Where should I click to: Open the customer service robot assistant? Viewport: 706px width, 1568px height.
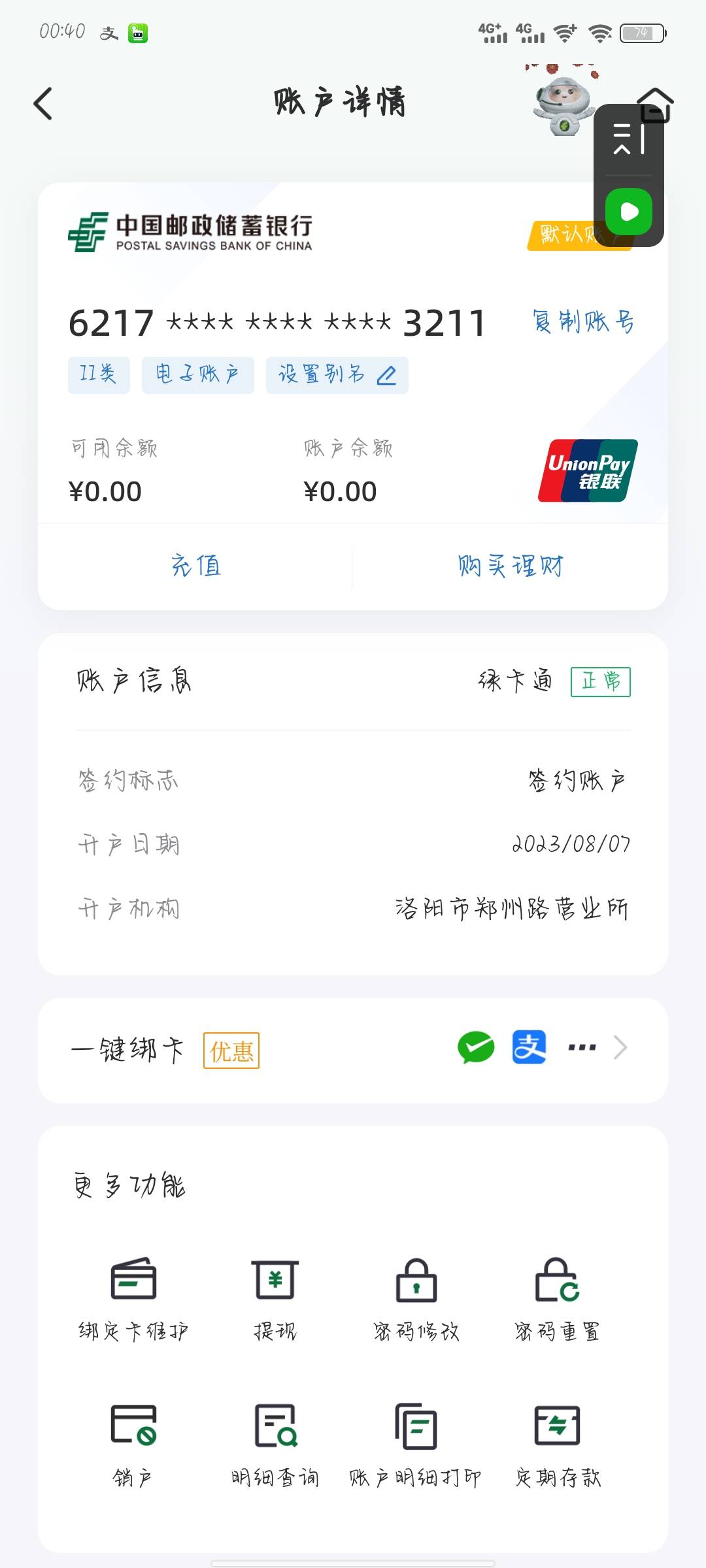click(562, 105)
